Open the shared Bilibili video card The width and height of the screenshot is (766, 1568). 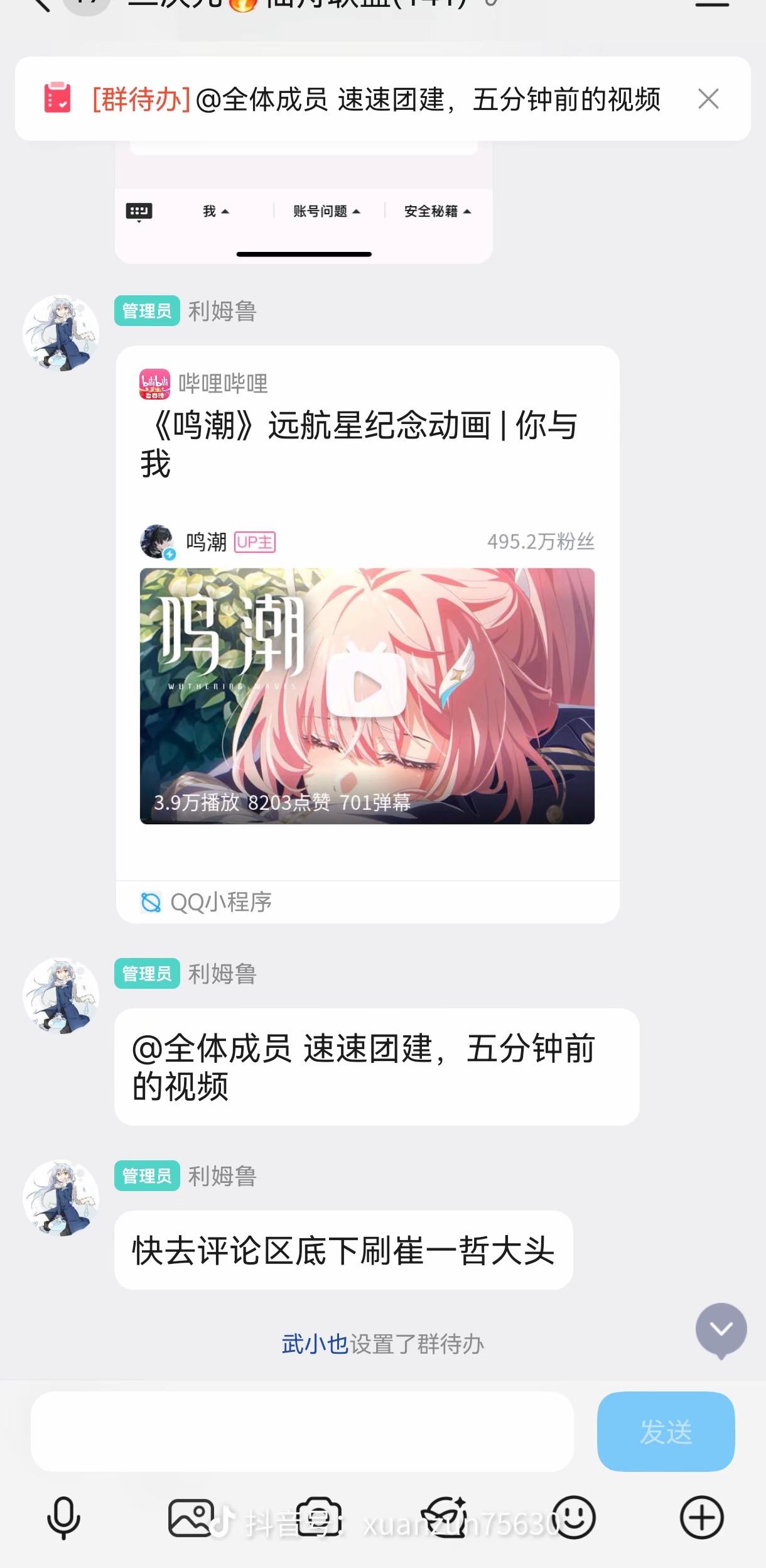pyautogui.click(x=367, y=634)
